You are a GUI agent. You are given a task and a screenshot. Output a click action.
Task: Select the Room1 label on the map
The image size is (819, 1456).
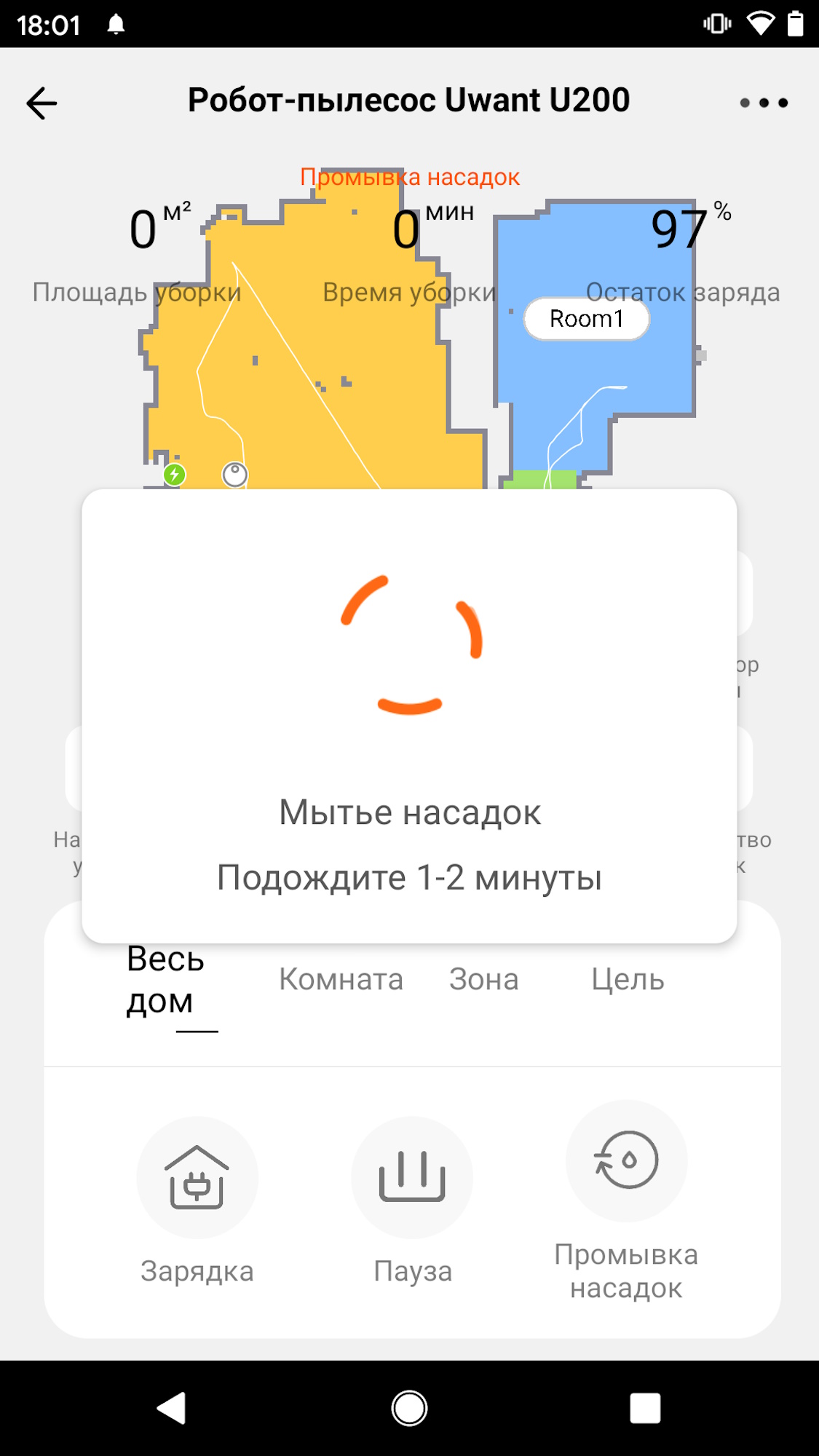coord(586,319)
